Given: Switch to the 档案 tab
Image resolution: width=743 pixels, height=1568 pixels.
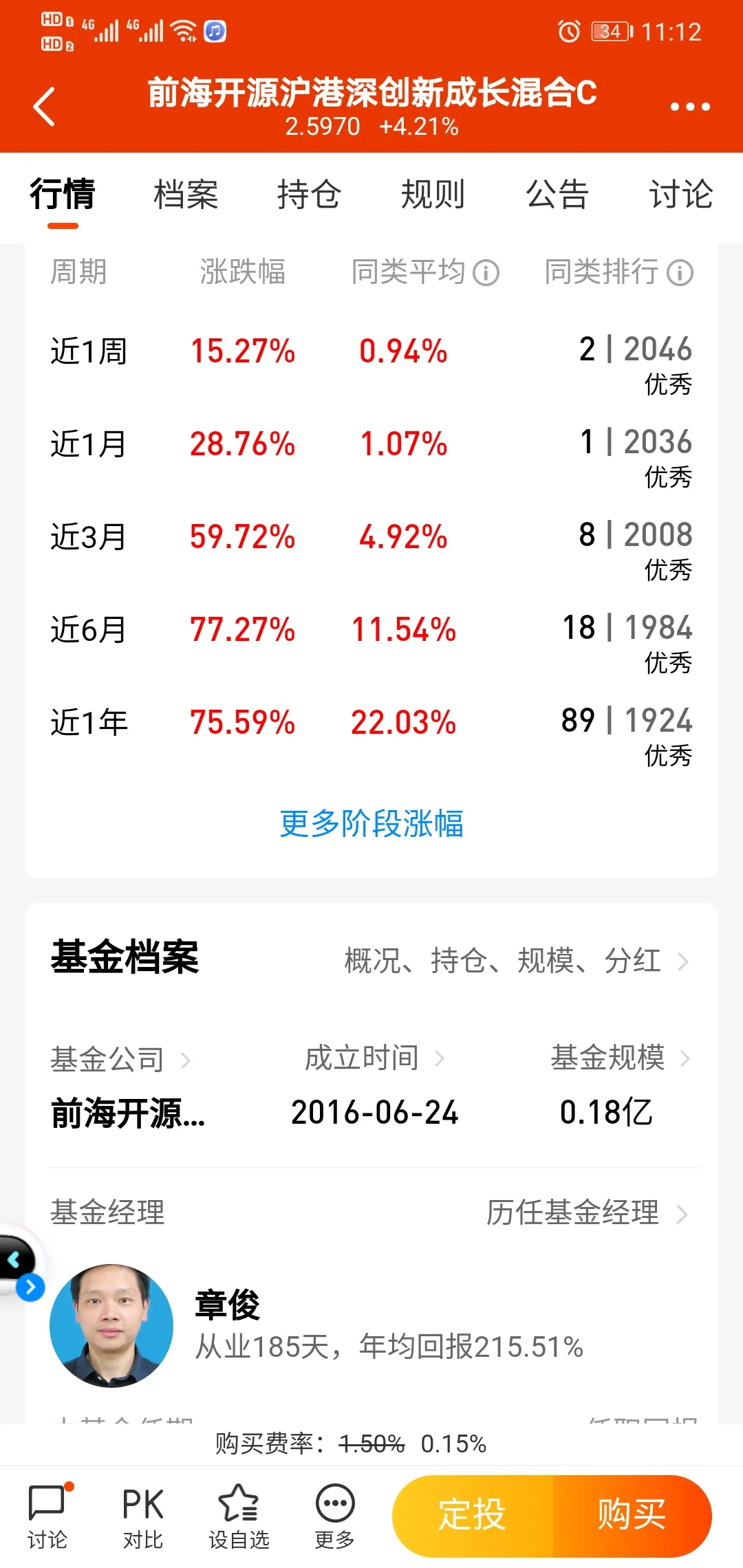Looking at the screenshot, I should coord(186,194).
